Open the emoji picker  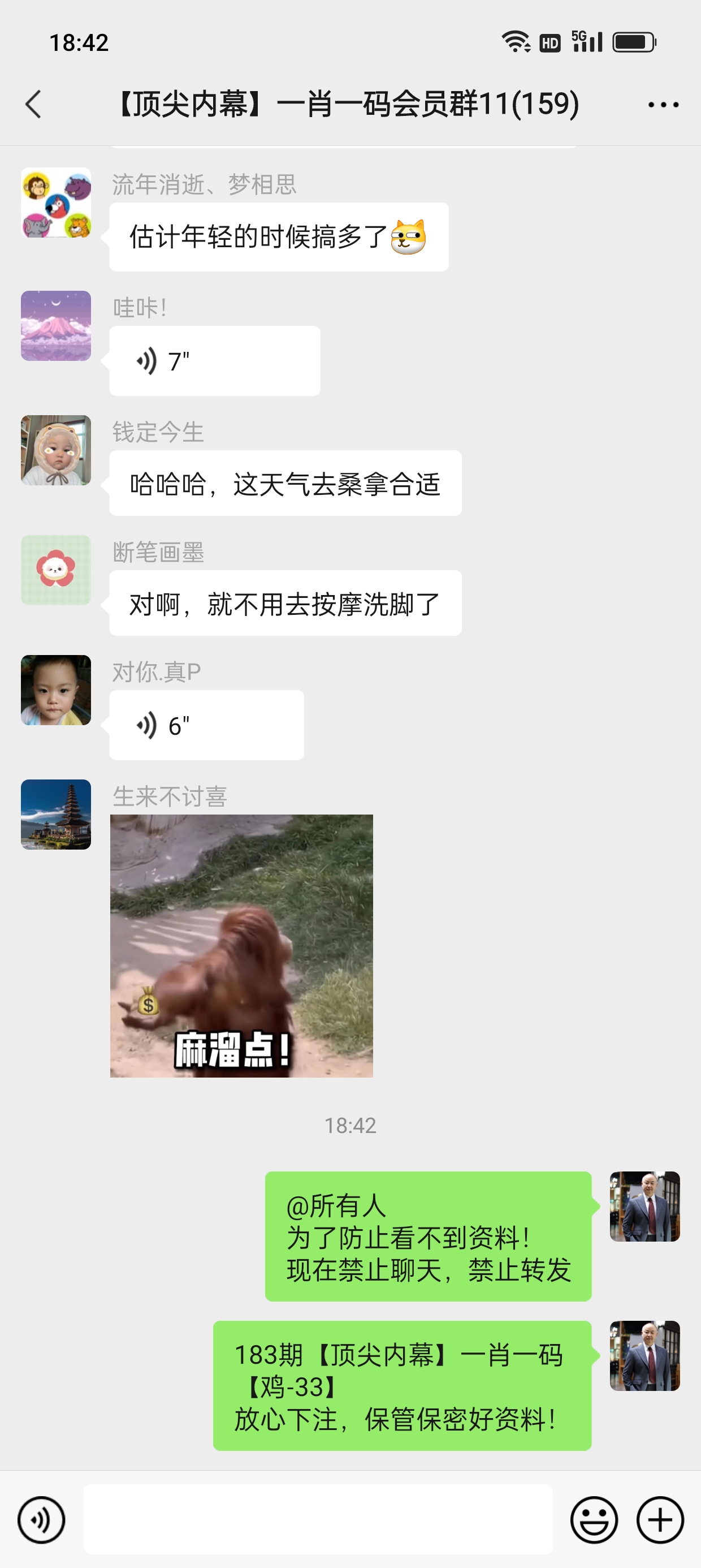[x=594, y=1520]
